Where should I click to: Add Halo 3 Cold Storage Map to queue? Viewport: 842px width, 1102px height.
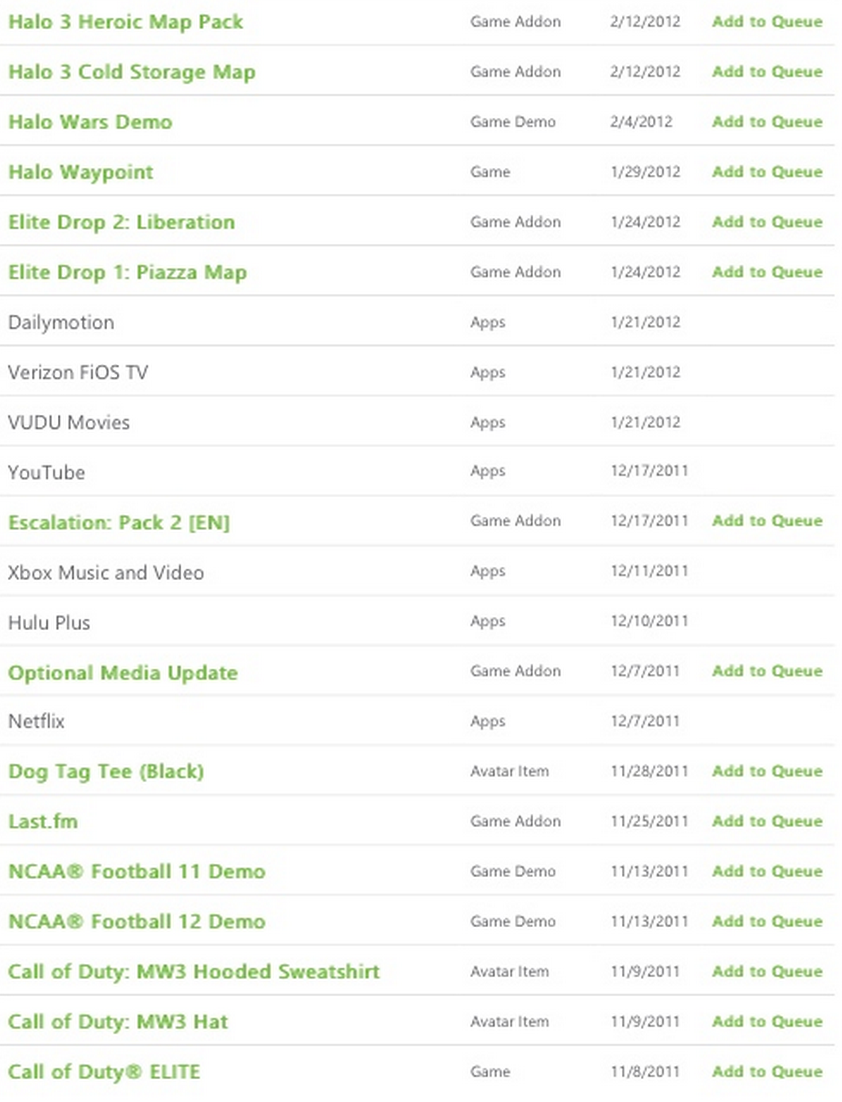tap(767, 72)
